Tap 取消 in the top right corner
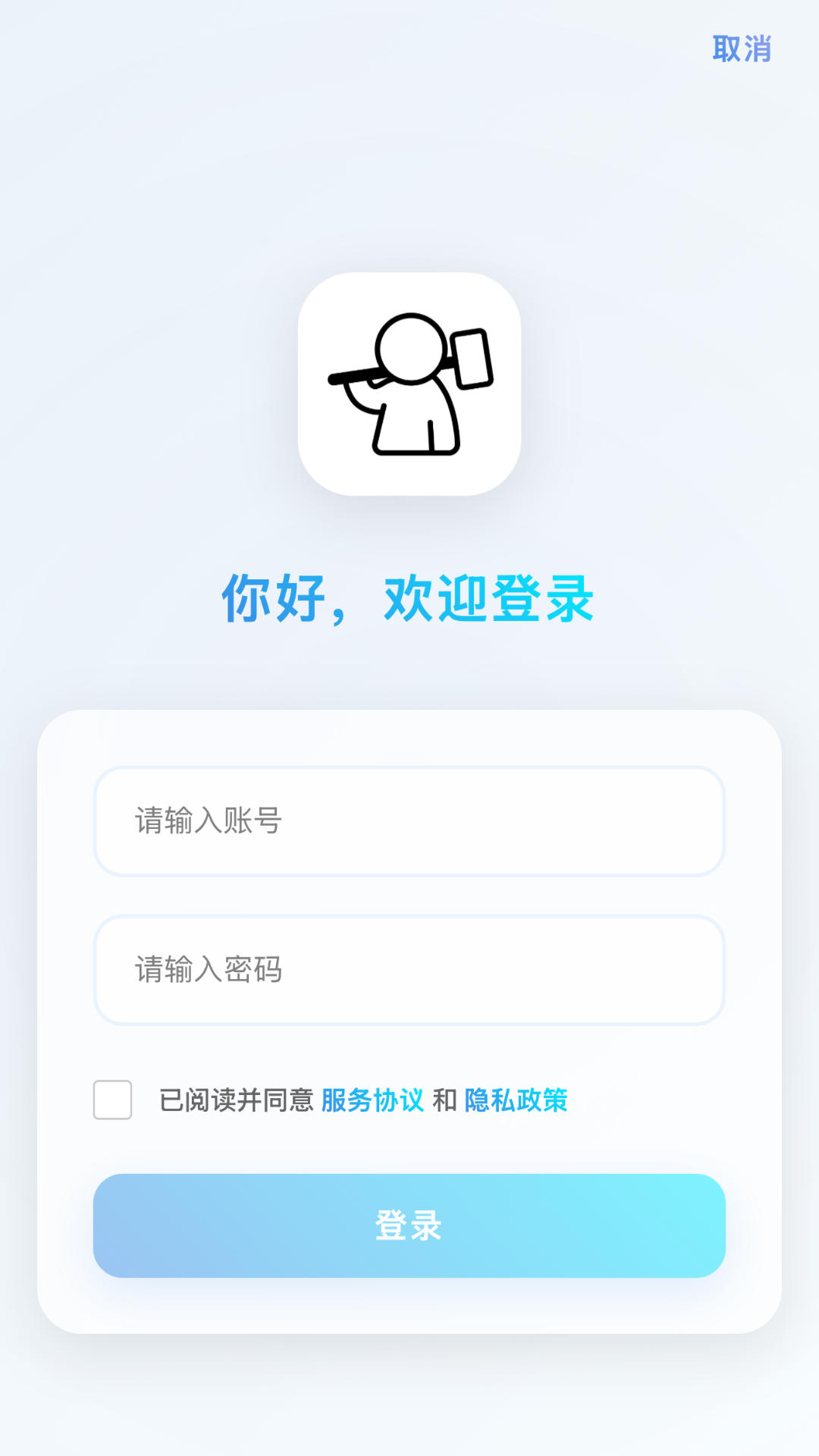The height and width of the screenshot is (1456, 819). pos(743,47)
